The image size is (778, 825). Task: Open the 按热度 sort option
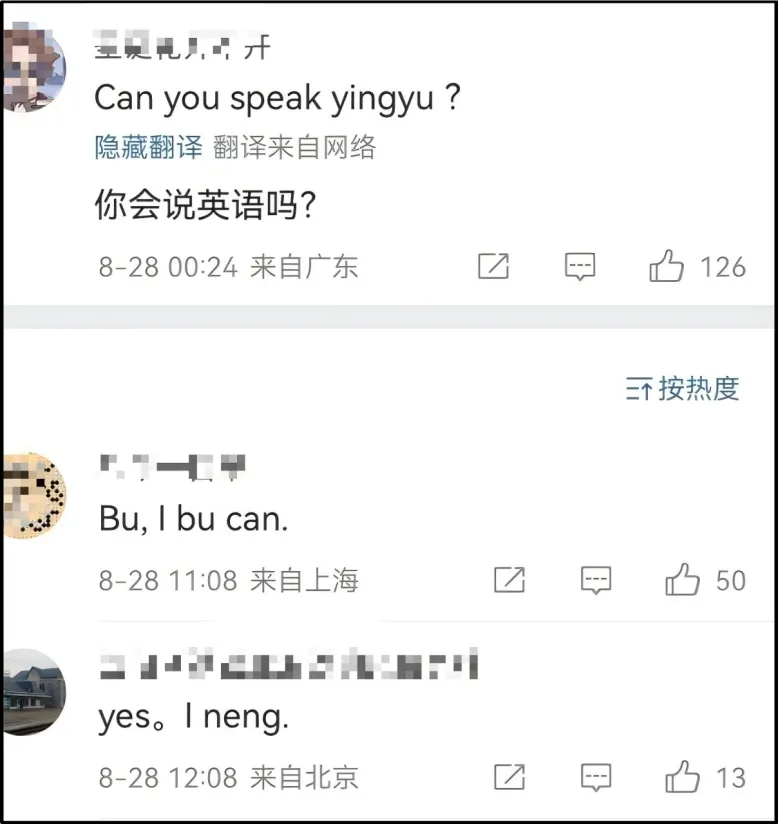683,388
